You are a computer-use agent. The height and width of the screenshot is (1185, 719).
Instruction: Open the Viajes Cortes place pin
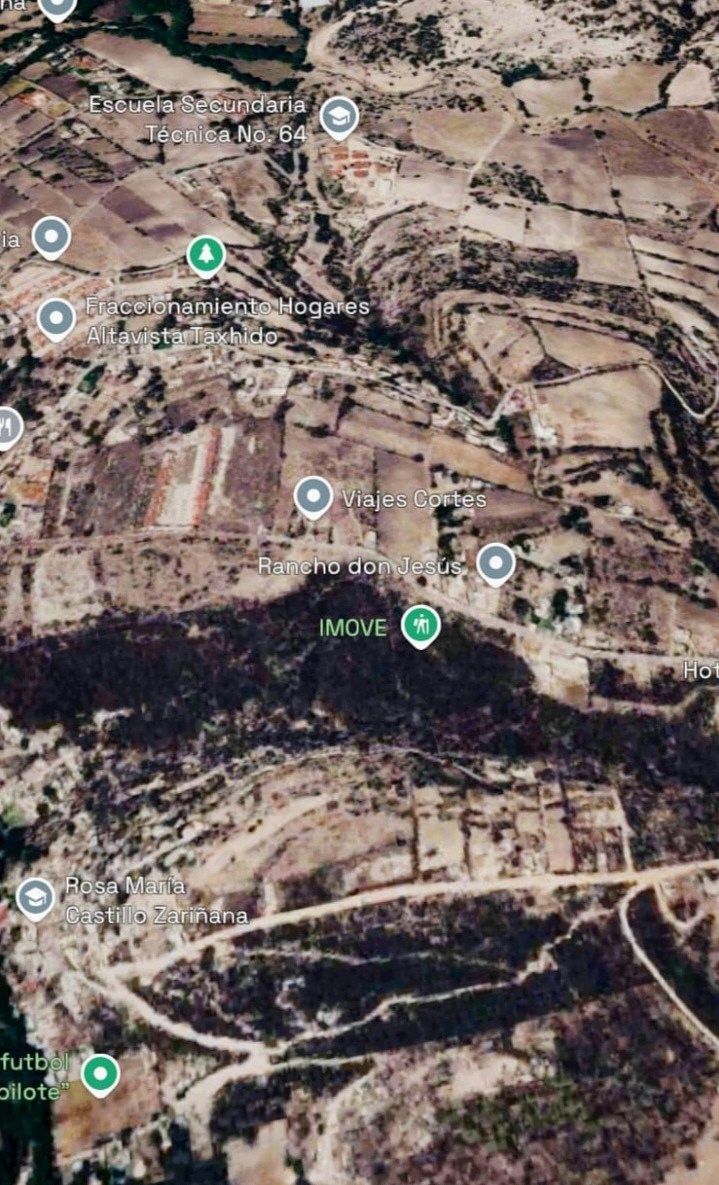tap(314, 496)
